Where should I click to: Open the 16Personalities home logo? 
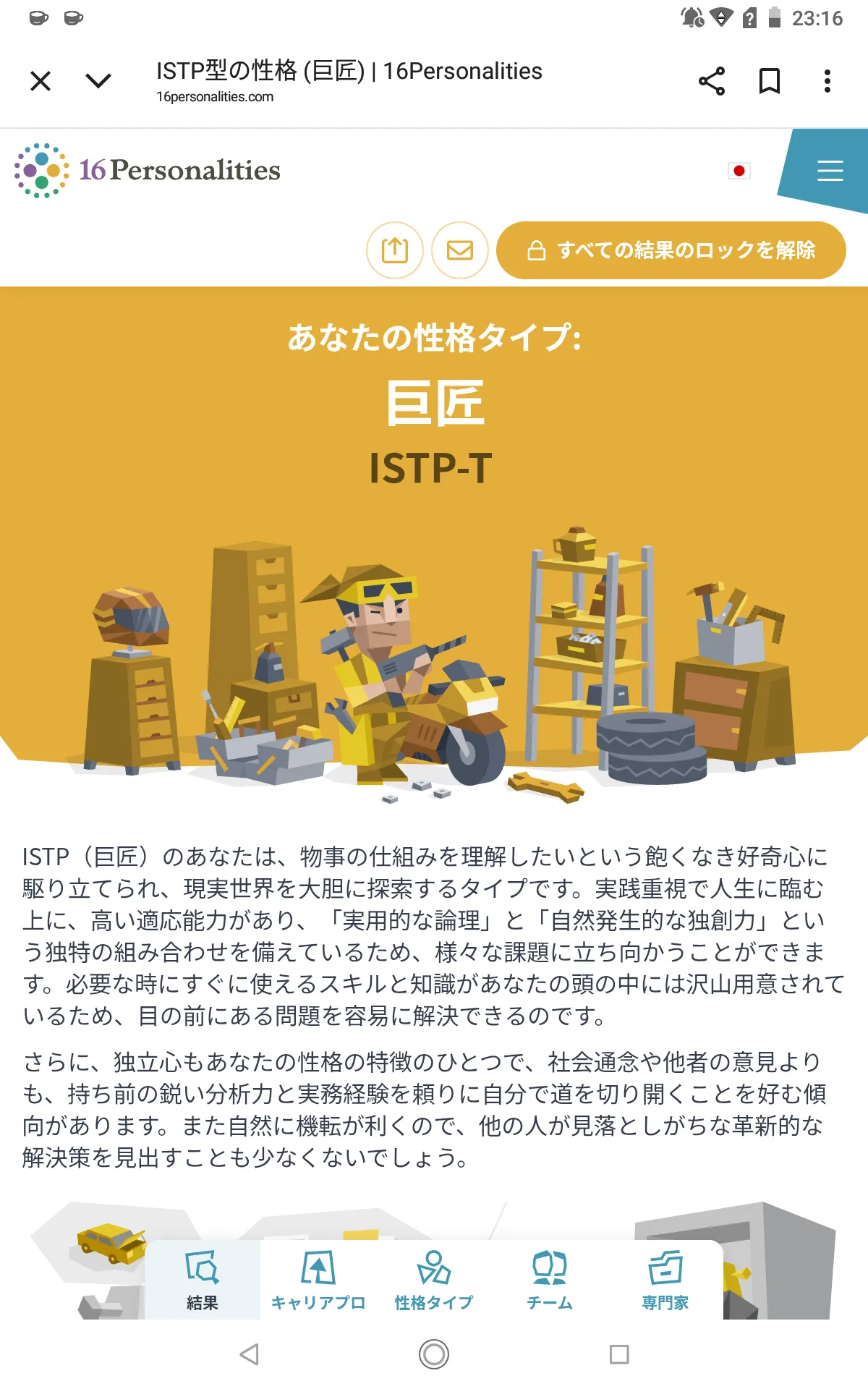tap(148, 171)
